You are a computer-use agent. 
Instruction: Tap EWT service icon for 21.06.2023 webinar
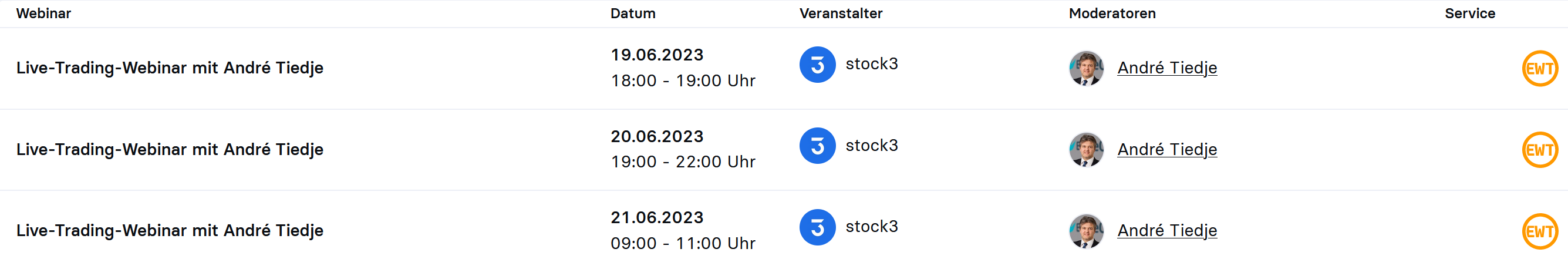click(1539, 231)
